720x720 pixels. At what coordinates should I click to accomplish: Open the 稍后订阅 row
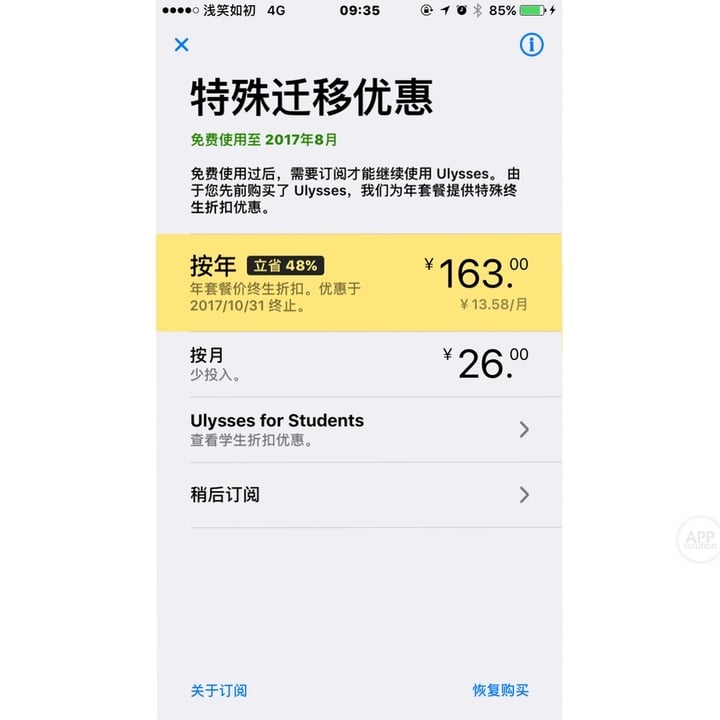[358, 494]
